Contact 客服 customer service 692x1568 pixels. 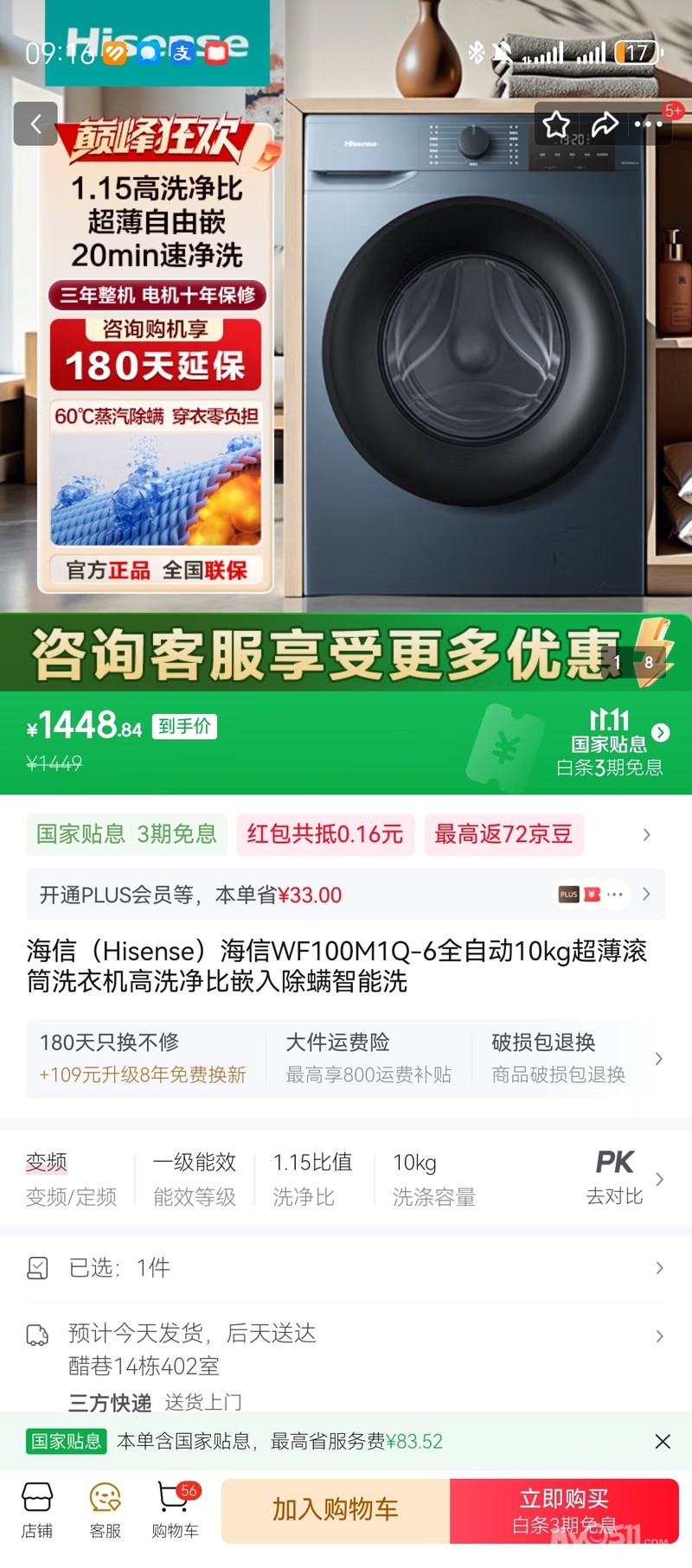[x=105, y=1510]
